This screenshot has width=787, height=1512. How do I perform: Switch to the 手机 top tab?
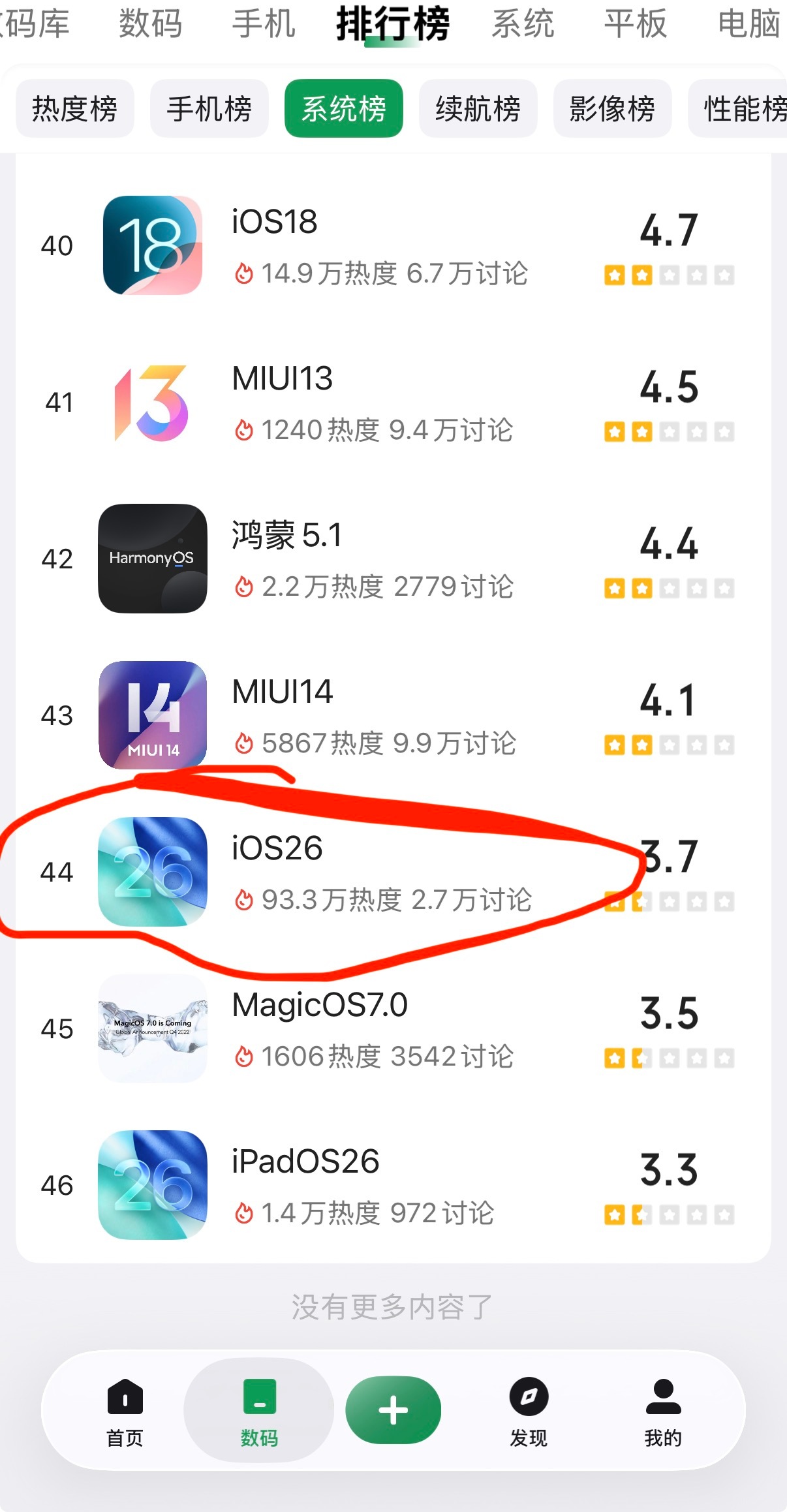point(264,24)
